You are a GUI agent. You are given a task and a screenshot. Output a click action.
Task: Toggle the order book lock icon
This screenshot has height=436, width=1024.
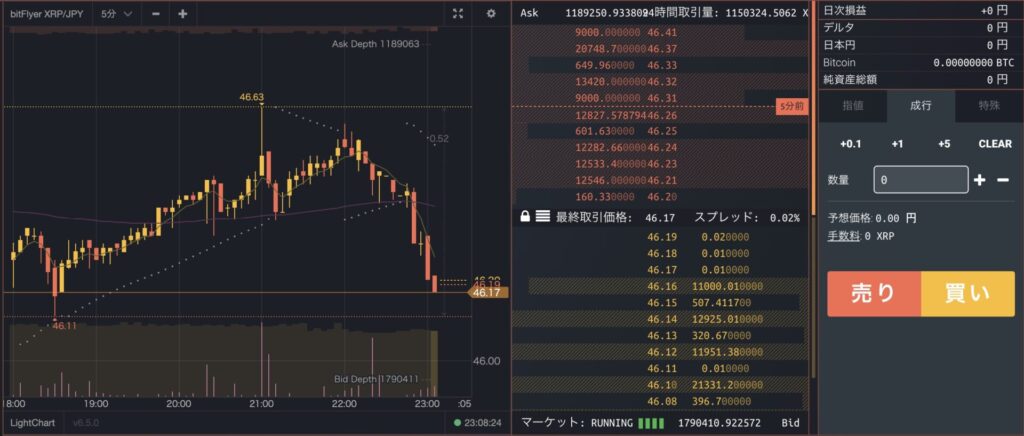(x=525, y=216)
